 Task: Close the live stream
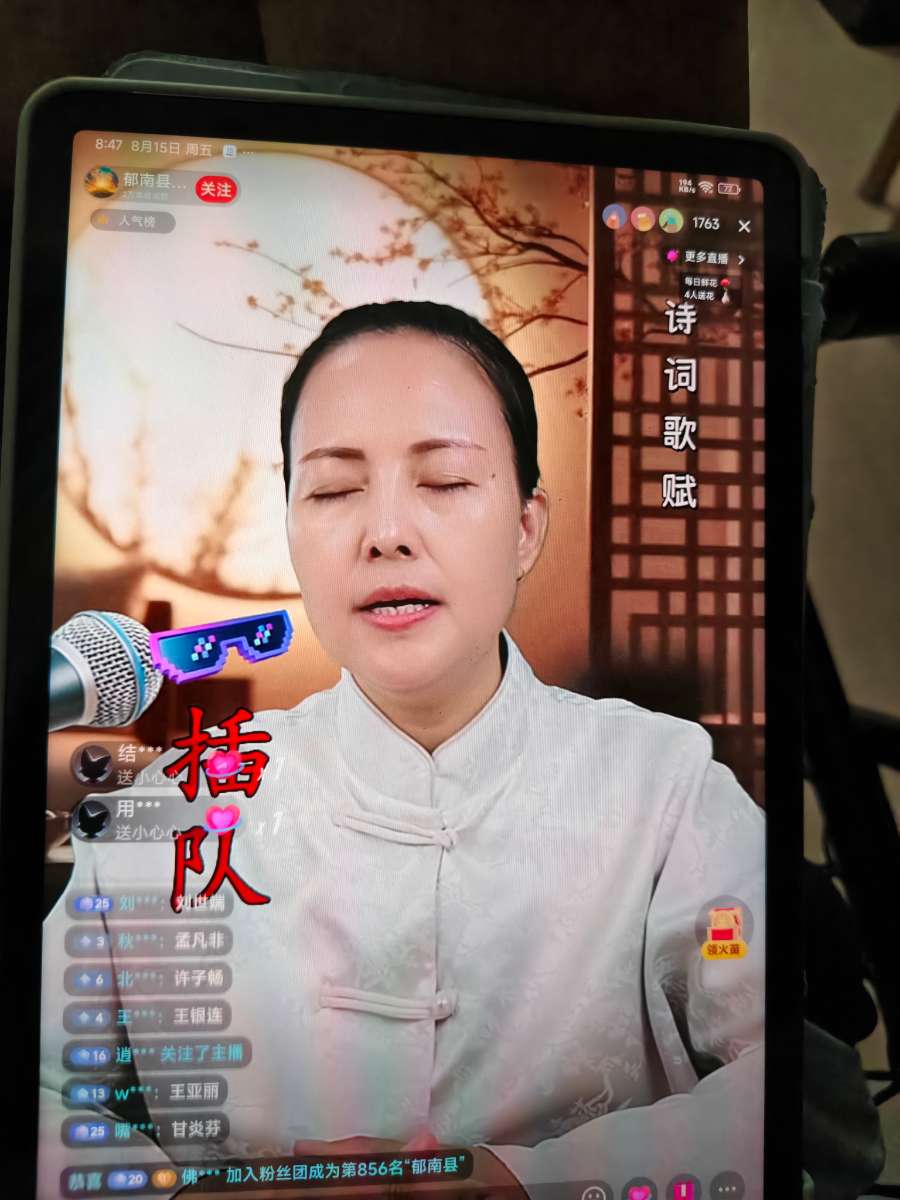tap(744, 227)
